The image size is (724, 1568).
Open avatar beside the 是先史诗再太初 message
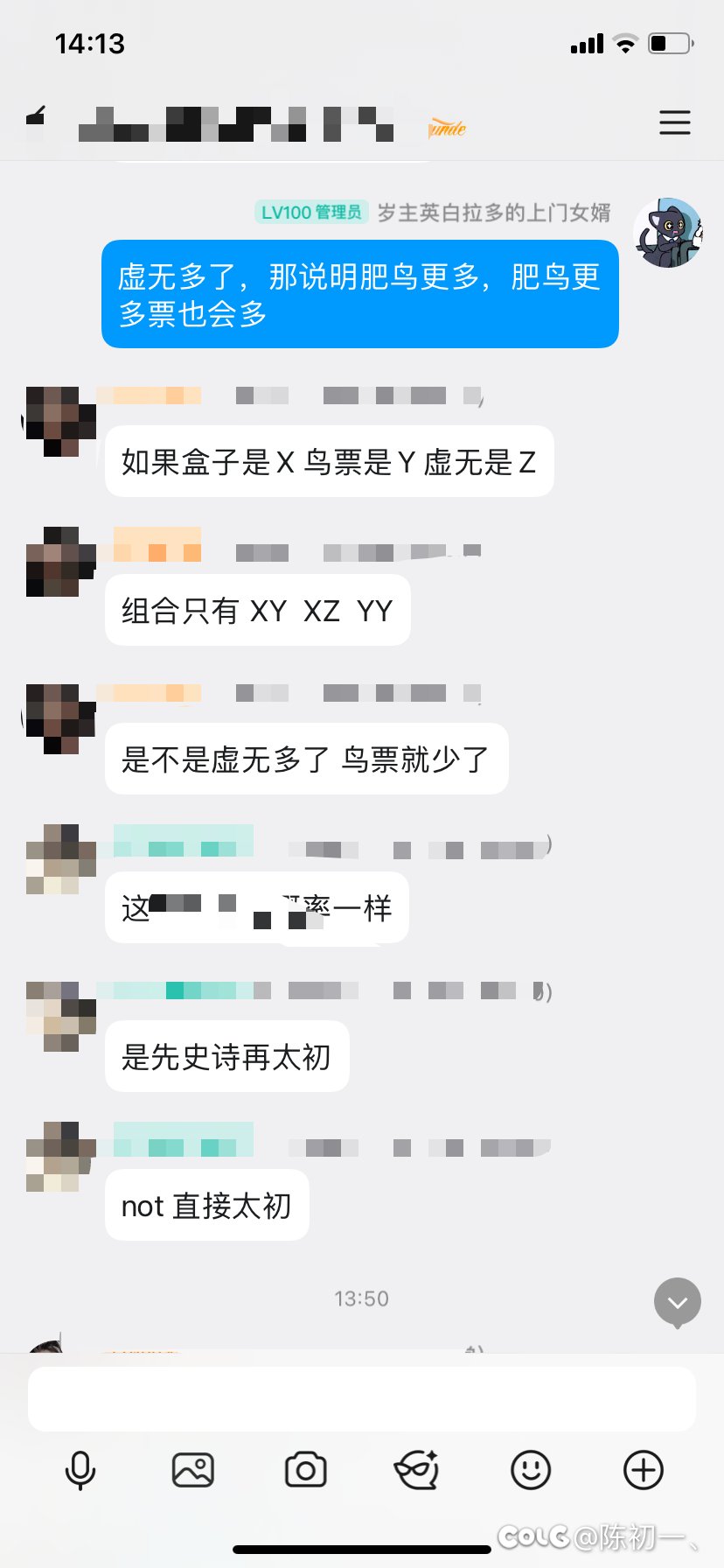pos(59,1017)
